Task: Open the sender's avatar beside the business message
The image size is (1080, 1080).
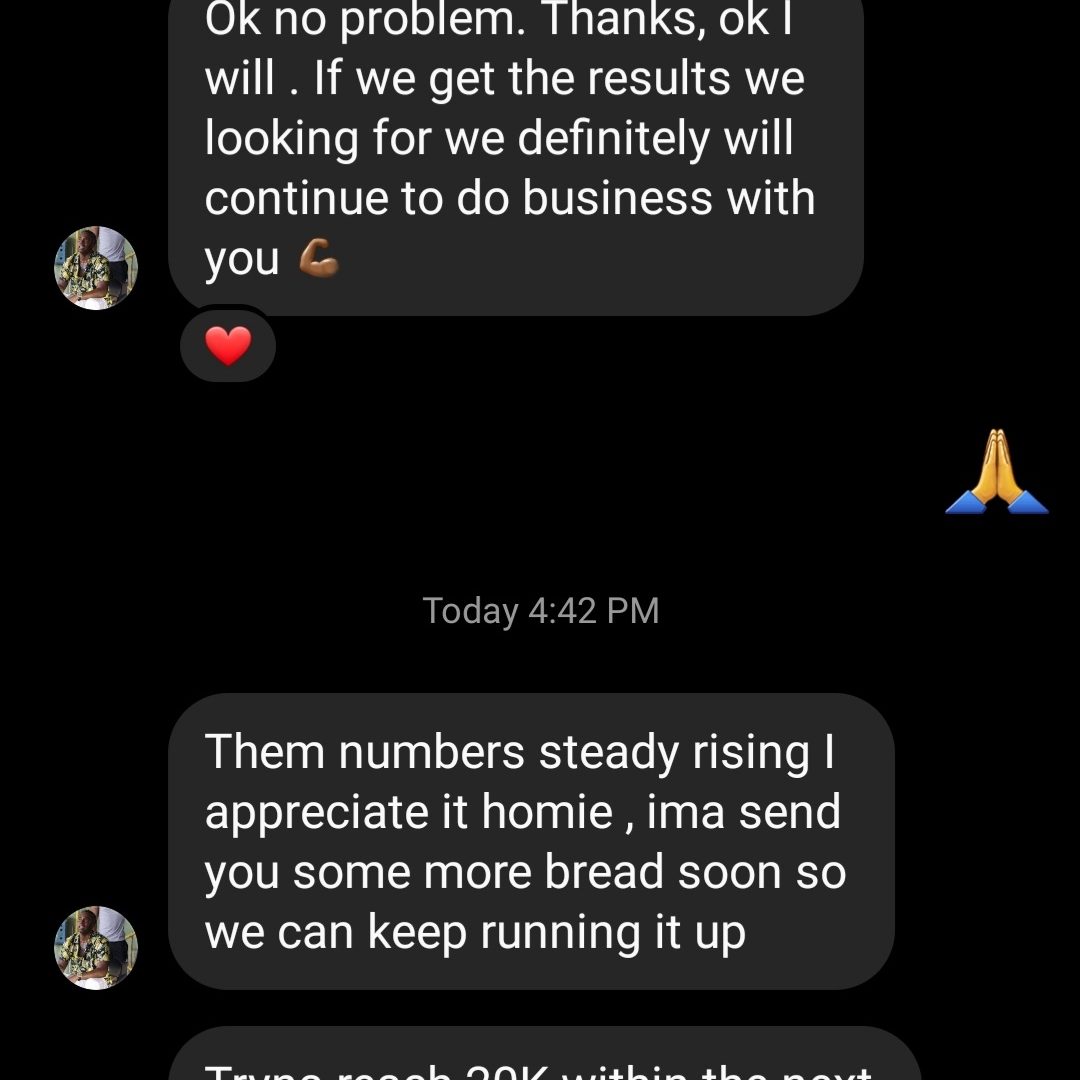Action: click(x=95, y=268)
